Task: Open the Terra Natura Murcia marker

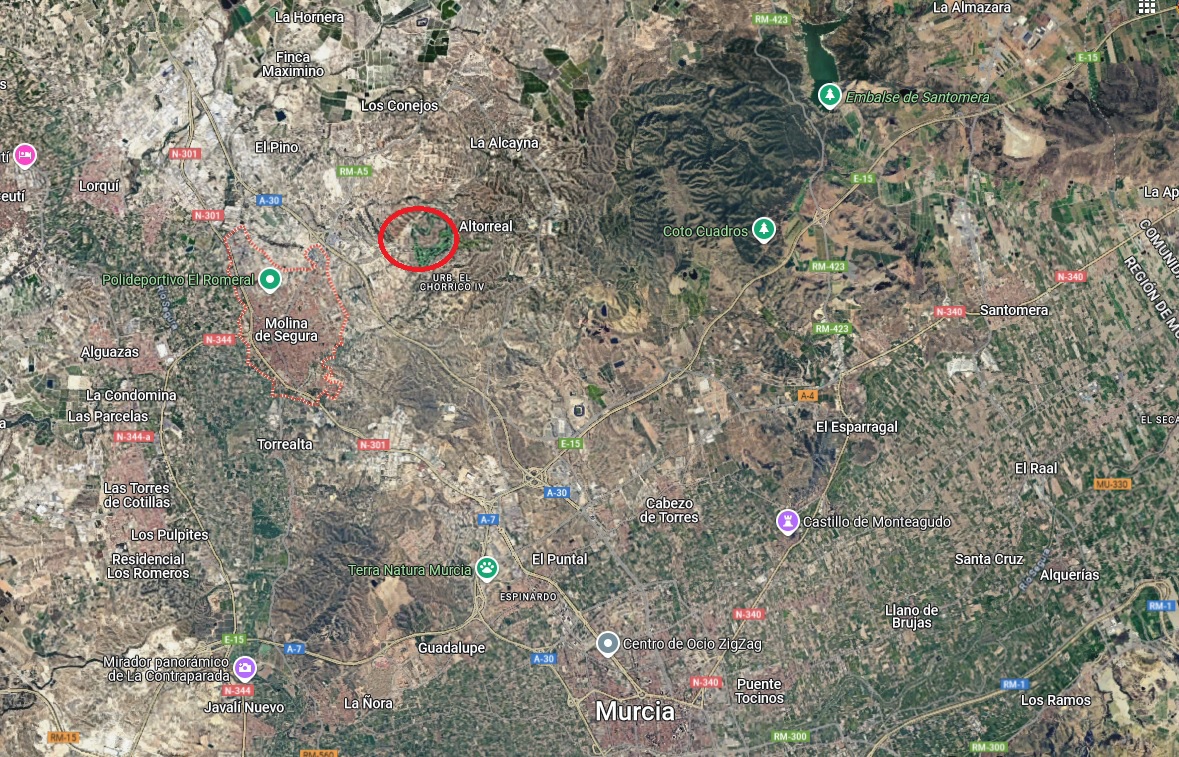Action: [x=487, y=568]
